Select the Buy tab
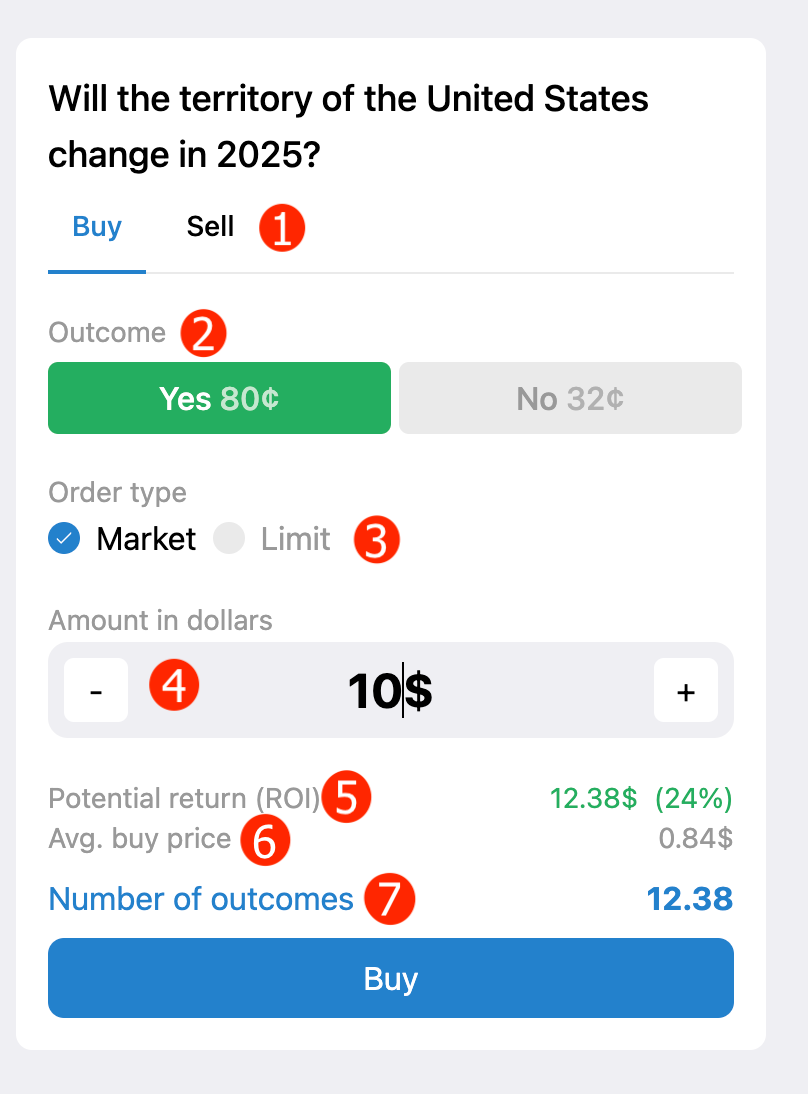The width and height of the screenshot is (808, 1094). [97, 227]
